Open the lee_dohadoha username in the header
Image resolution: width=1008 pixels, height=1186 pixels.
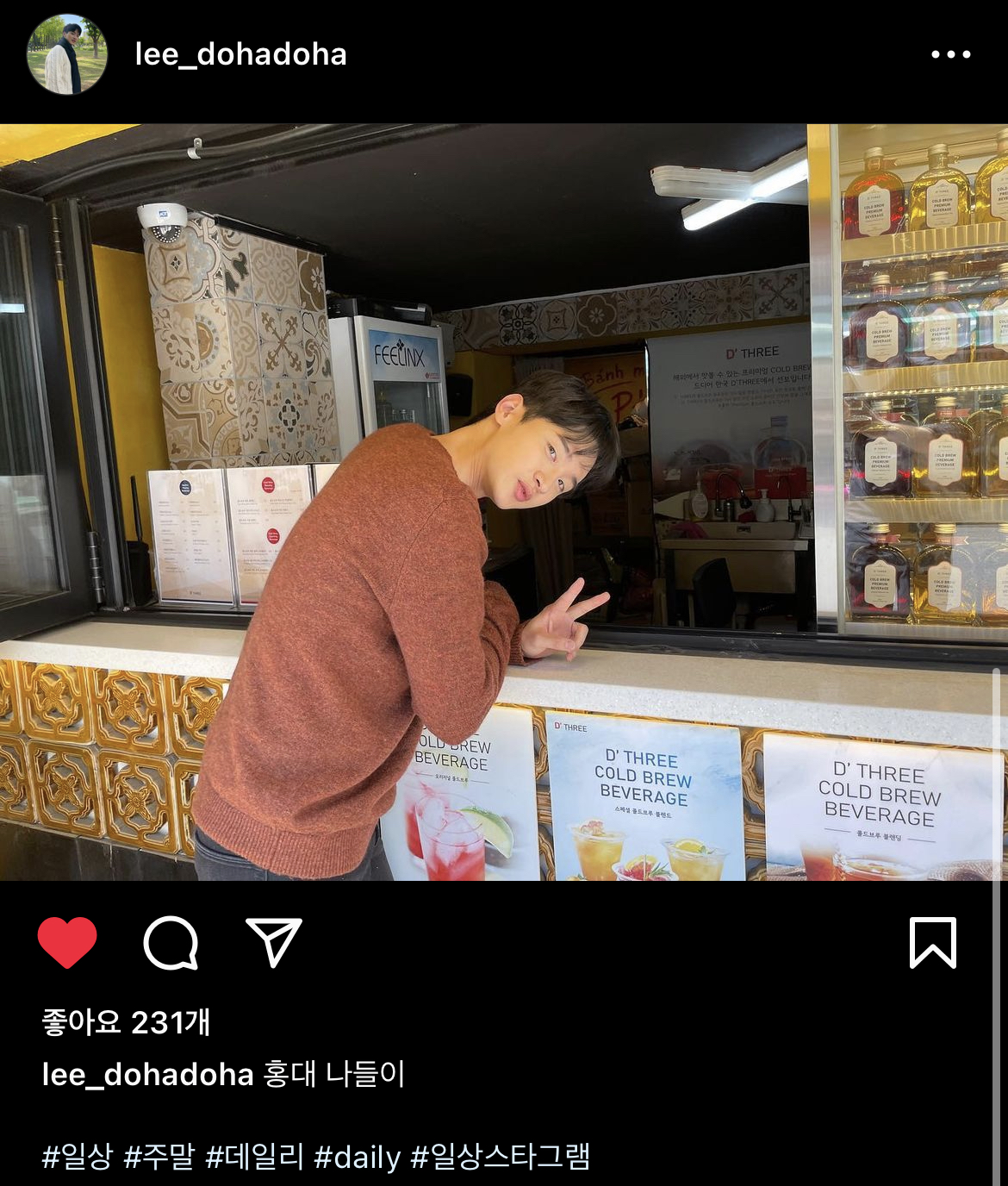pos(240,54)
